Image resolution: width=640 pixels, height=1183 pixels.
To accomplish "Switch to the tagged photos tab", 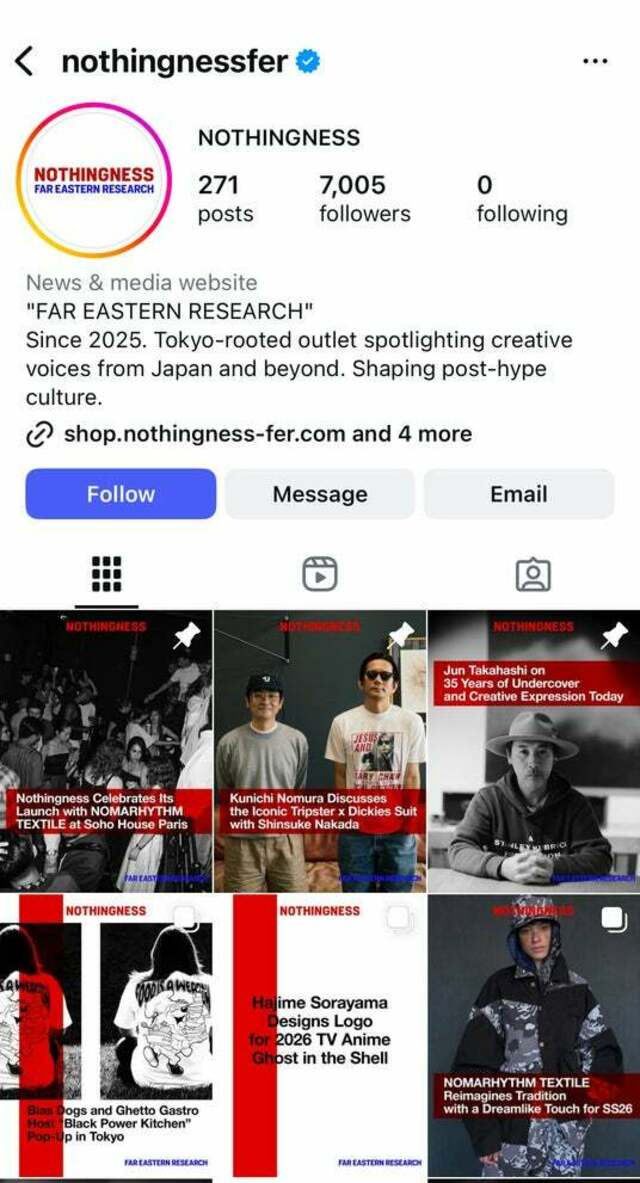I will tap(534, 575).
